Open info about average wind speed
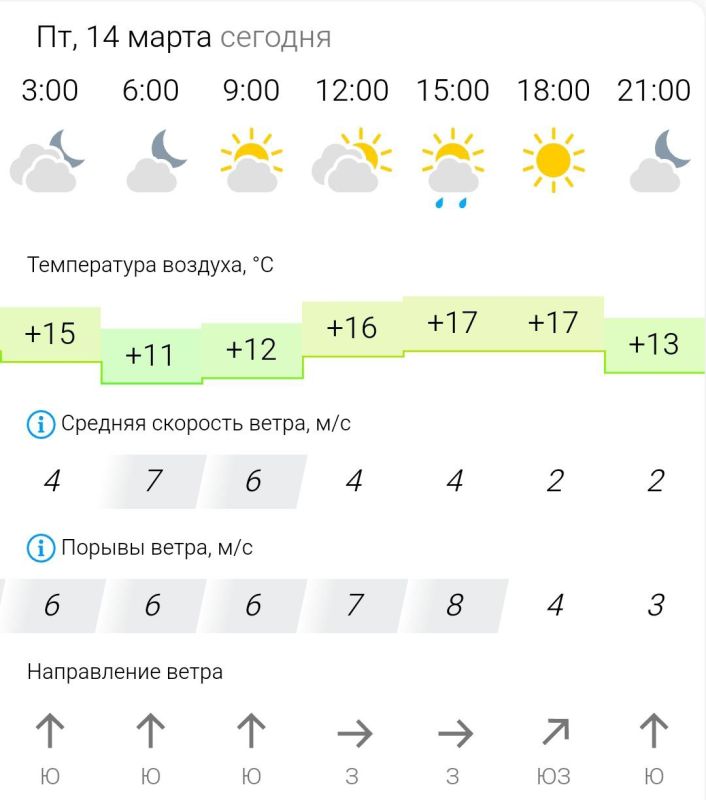The image size is (706, 800). coord(41,424)
